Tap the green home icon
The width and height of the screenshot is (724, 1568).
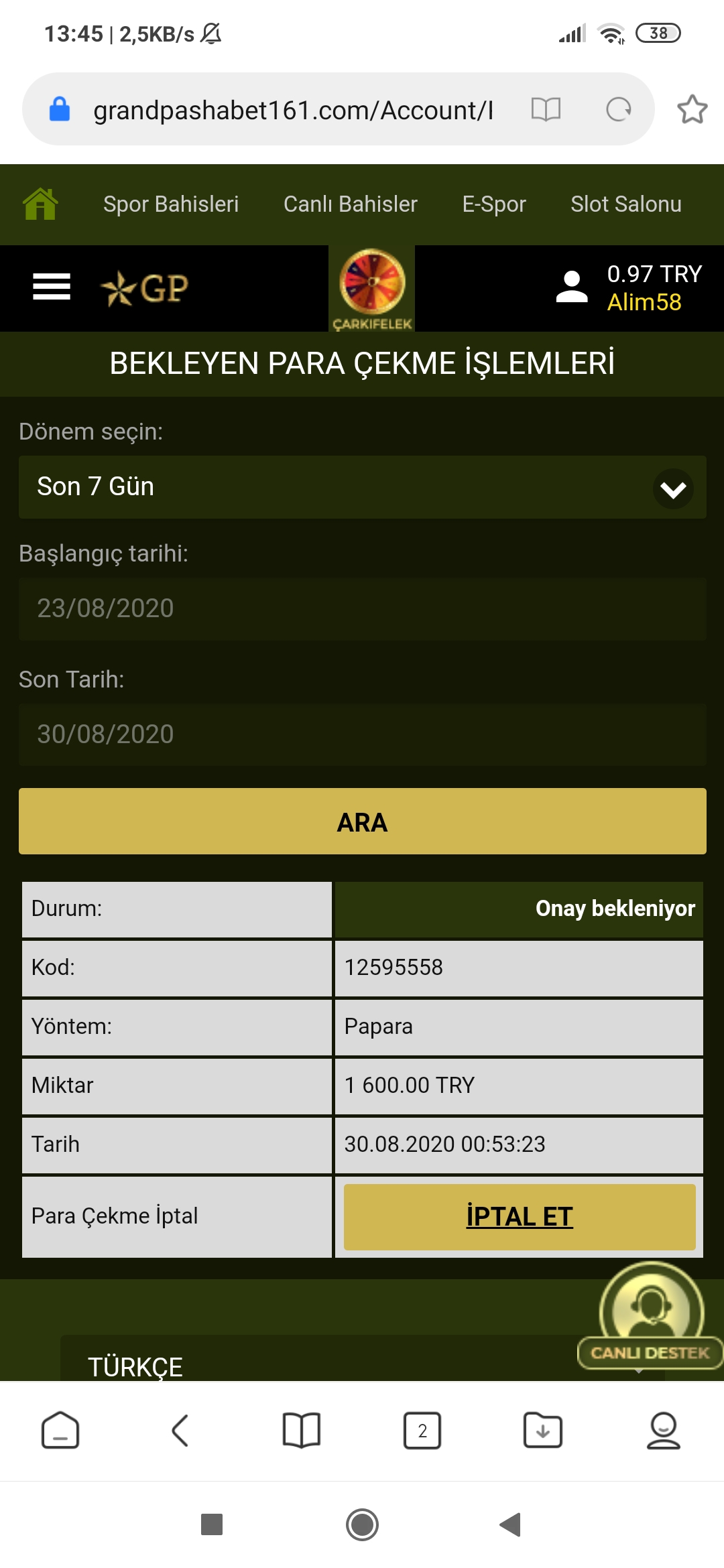[40, 204]
